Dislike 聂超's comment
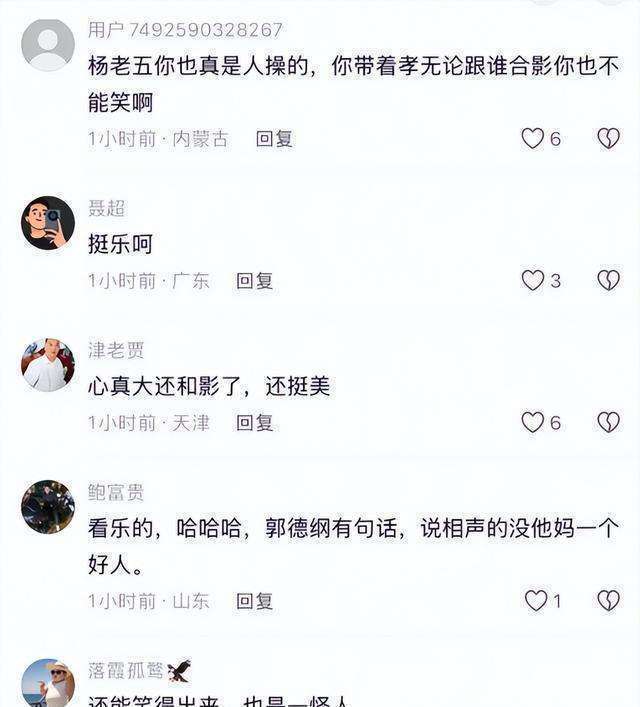Viewport: 640px width, 707px height. tap(608, 281)
